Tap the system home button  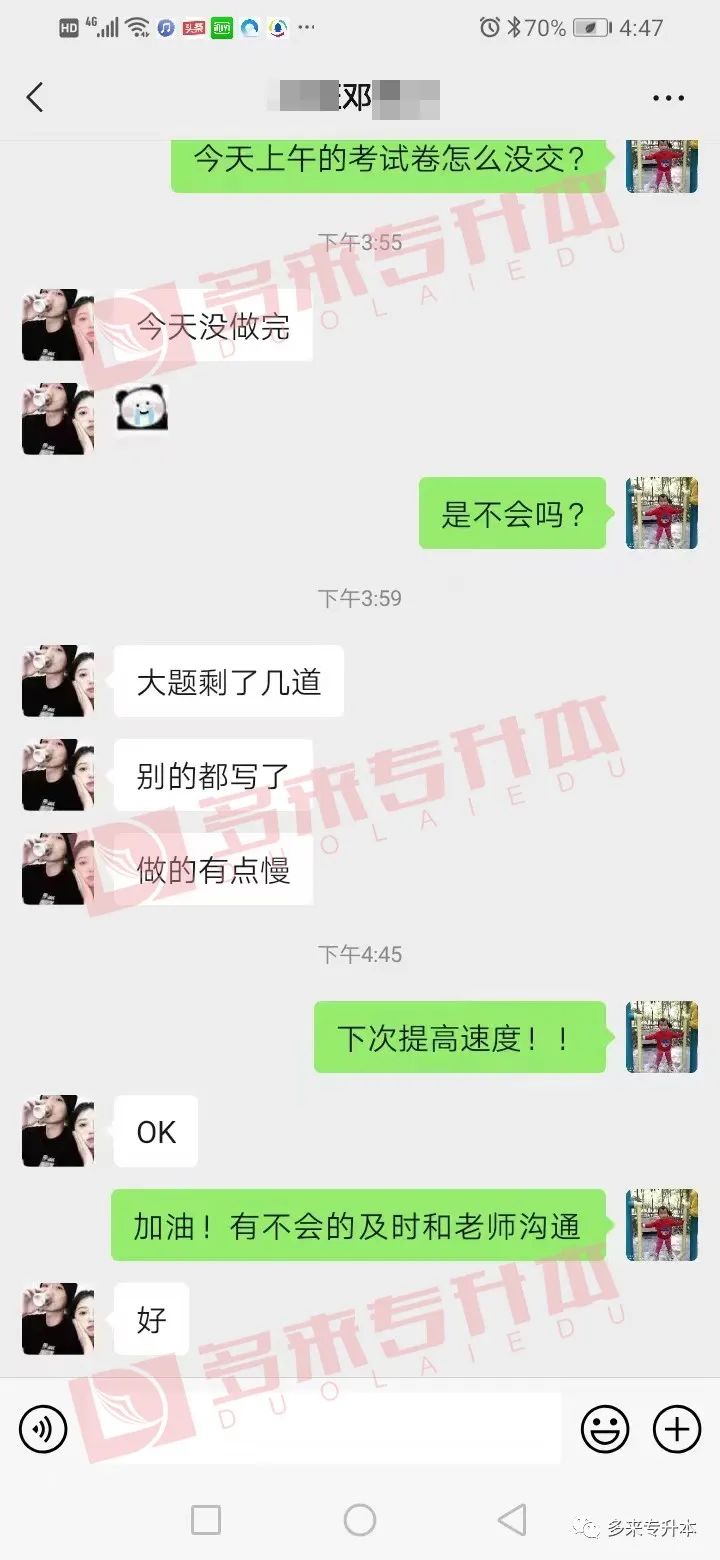coord(360,1520)
